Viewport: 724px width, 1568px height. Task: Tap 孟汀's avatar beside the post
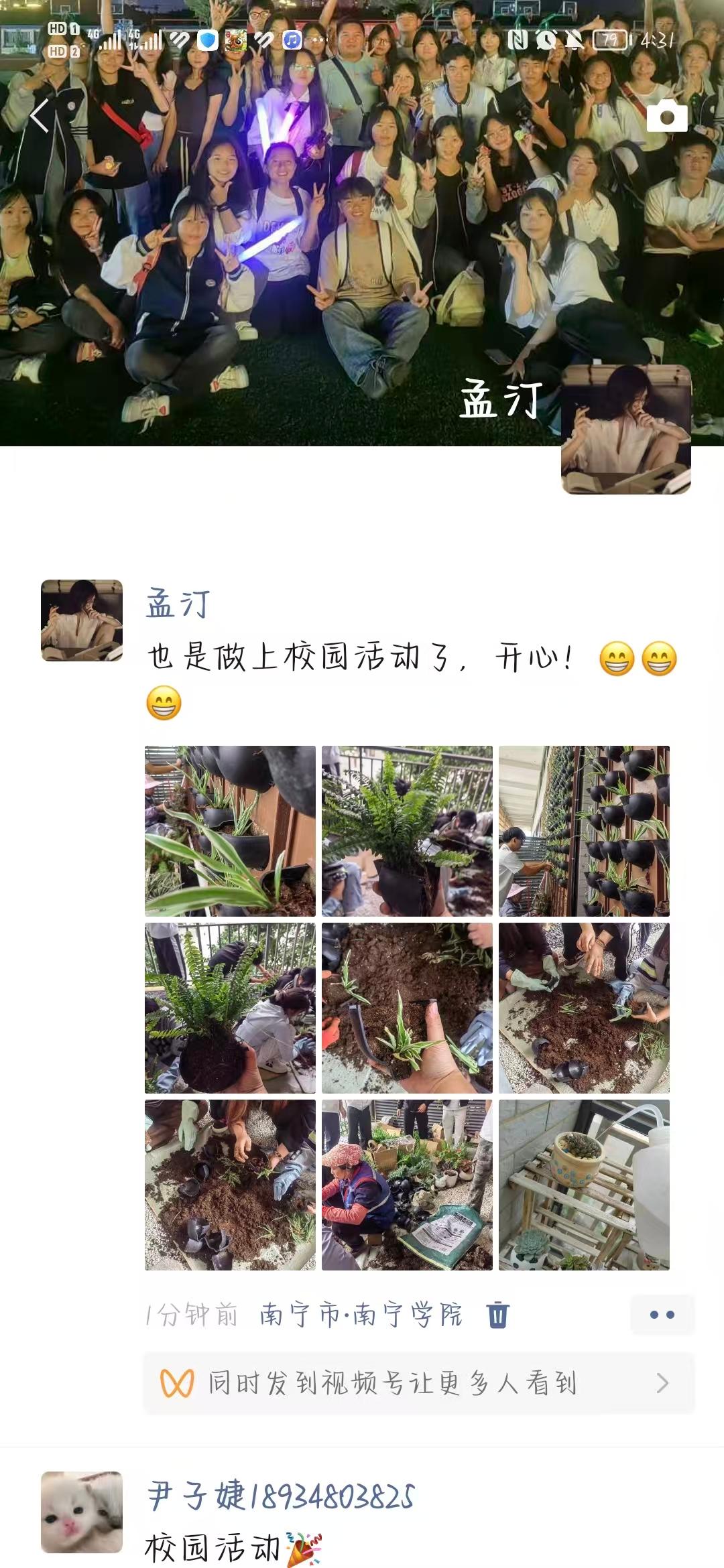pos(82,620)
